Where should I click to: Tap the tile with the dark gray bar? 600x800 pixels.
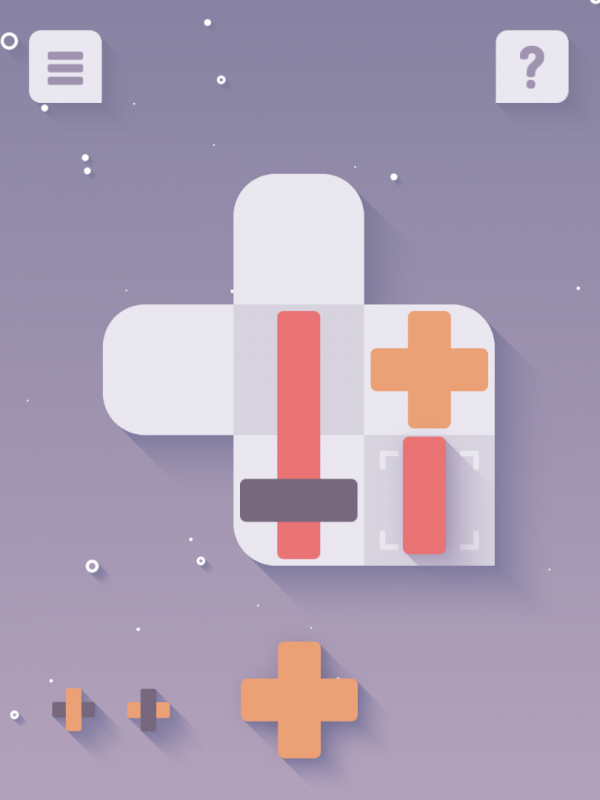(298, 500)
